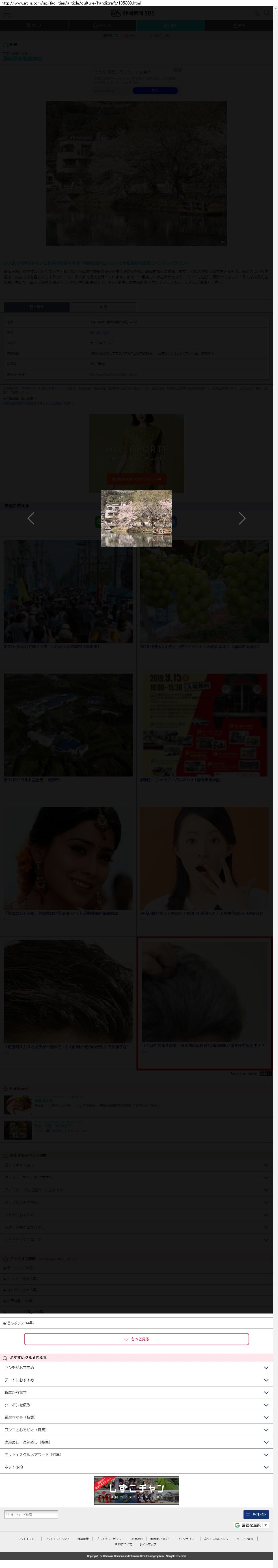Expand the 漁港めし・漁師めし（特集） row

136,1442
